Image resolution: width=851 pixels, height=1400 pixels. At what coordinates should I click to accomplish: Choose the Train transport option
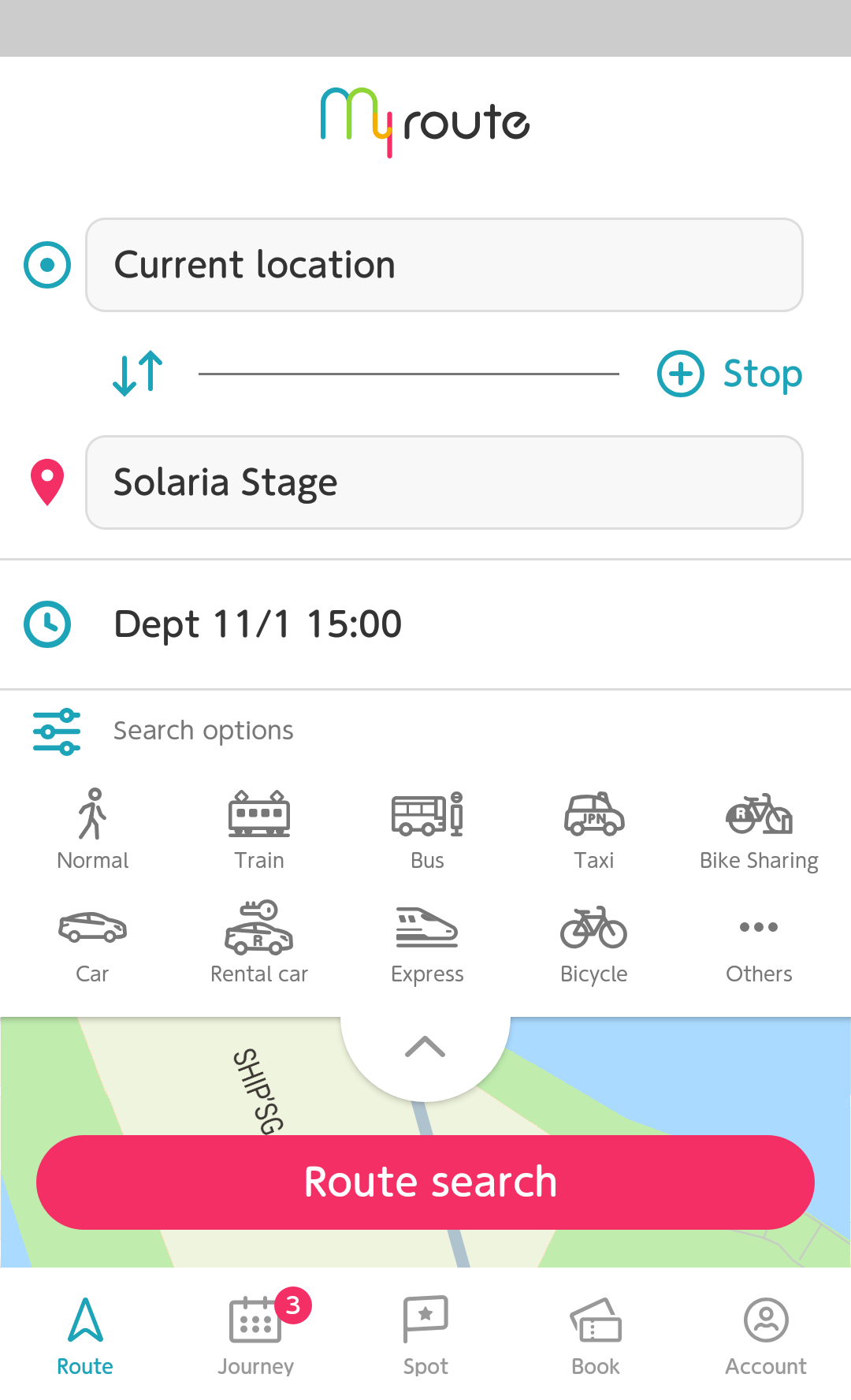click(259, 829)
